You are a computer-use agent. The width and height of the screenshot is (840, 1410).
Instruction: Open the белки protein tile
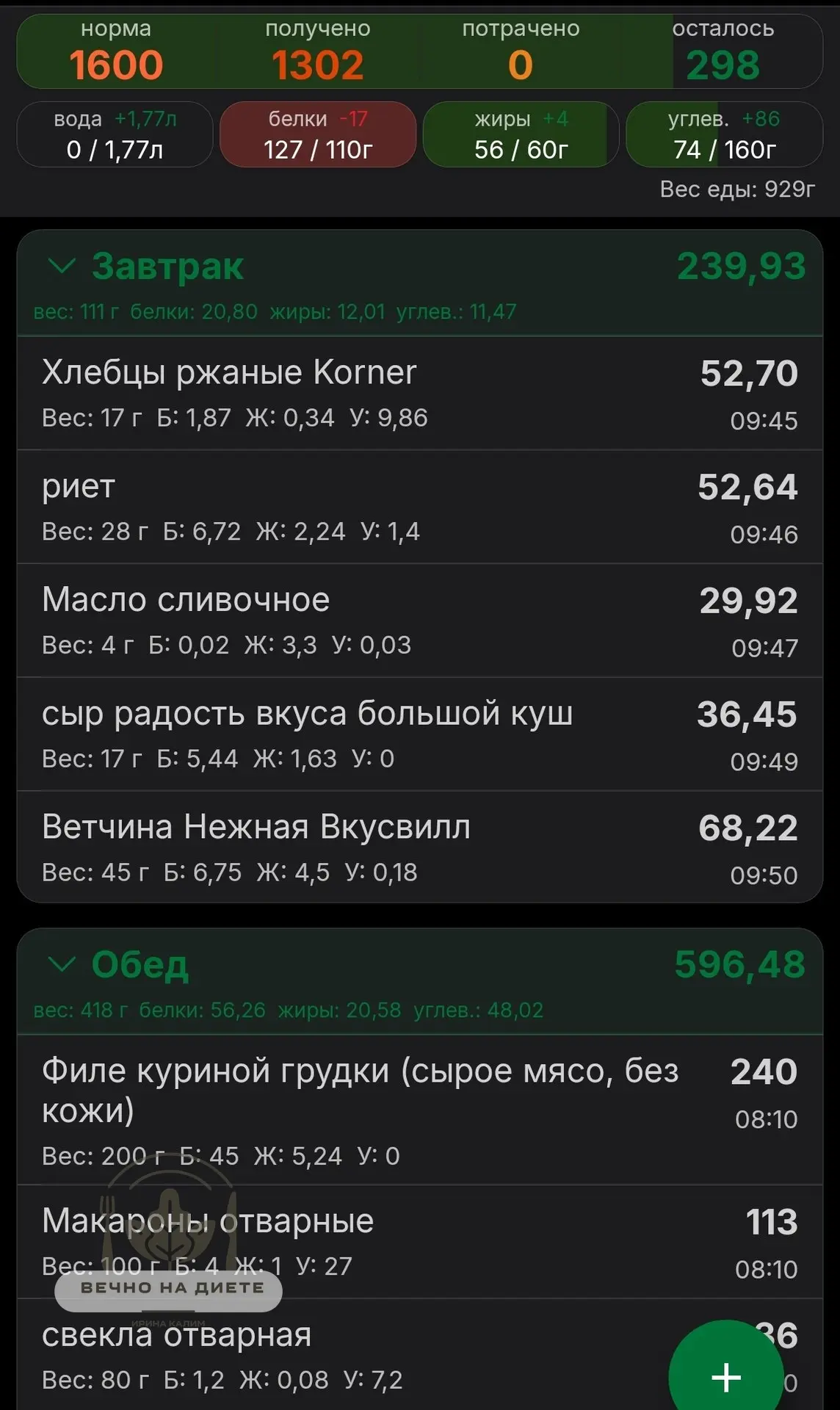tap(318, 134)
